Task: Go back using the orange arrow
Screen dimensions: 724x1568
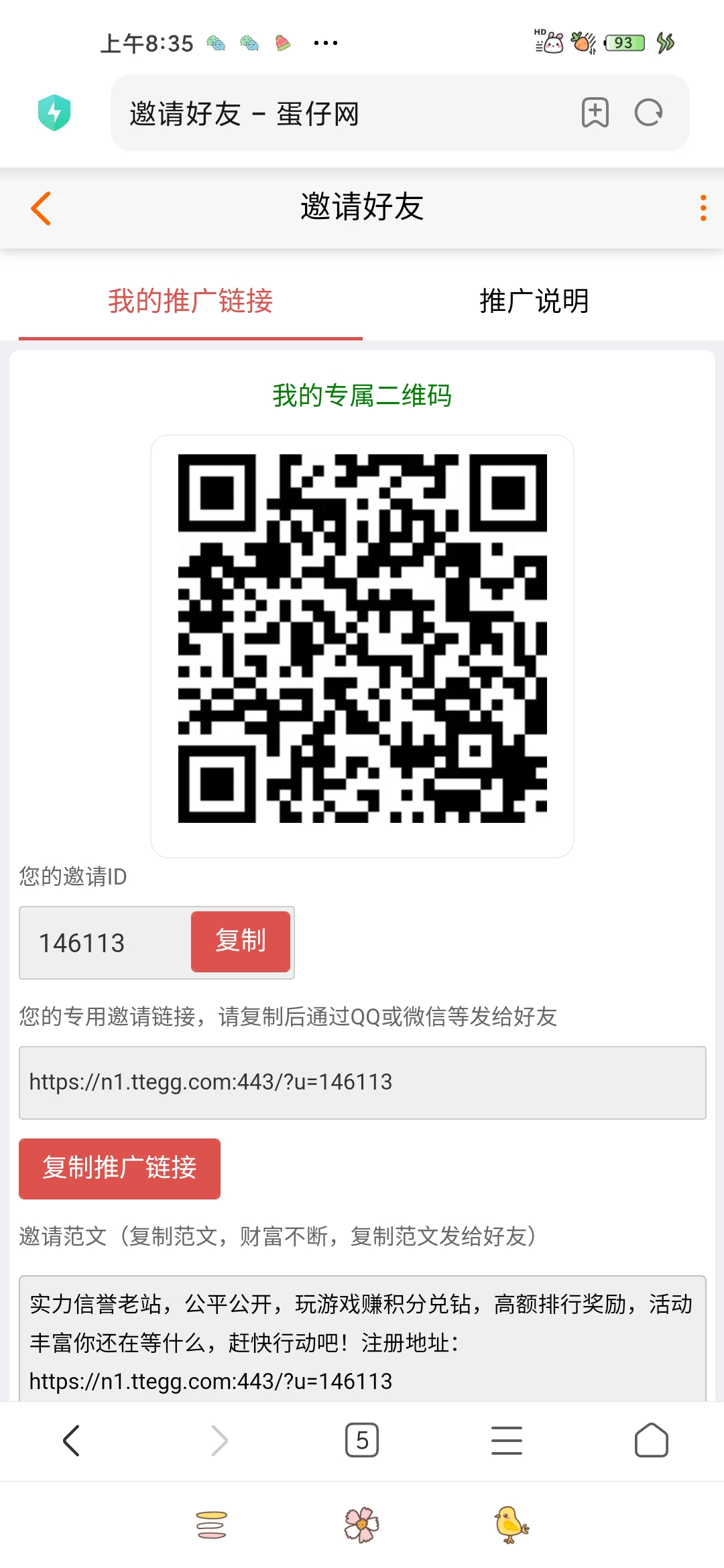Action: [x=42, y=208]
